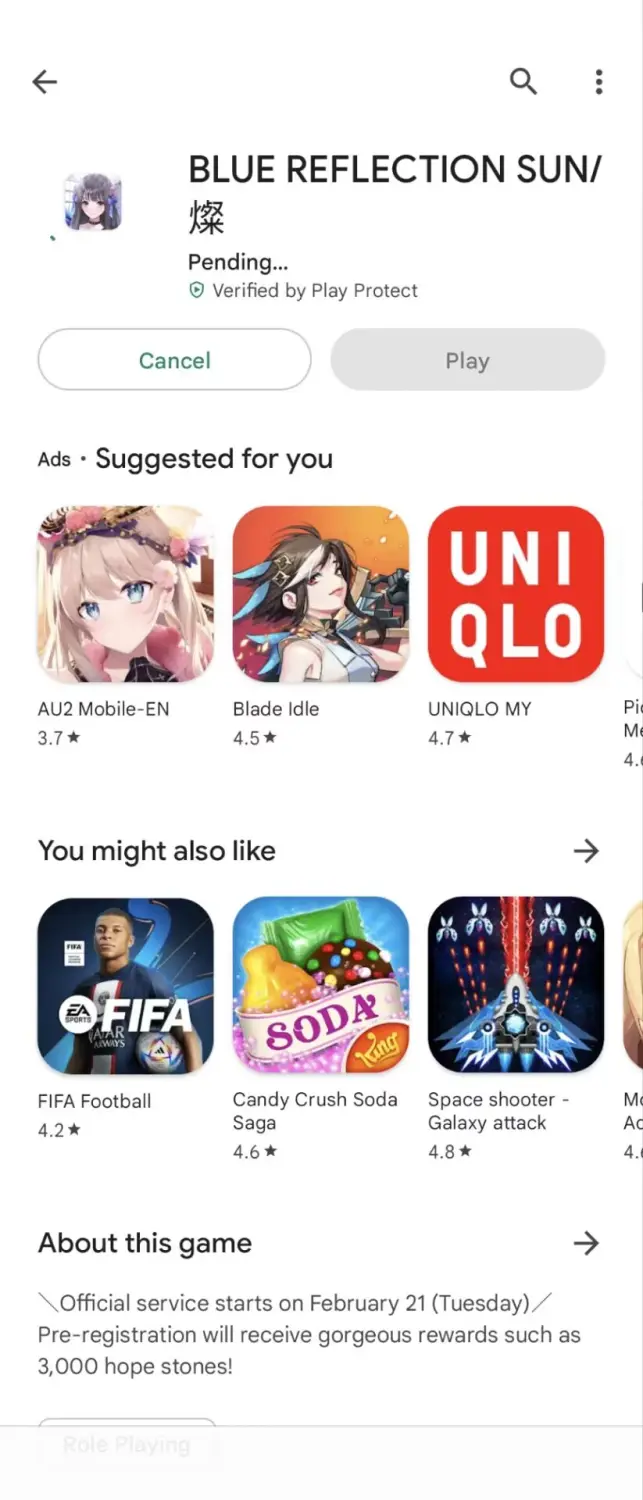Screen dimensions: 643x1500
Task: Expand the About this game section
Action: pyautogui.click(x=585, y=1243)
